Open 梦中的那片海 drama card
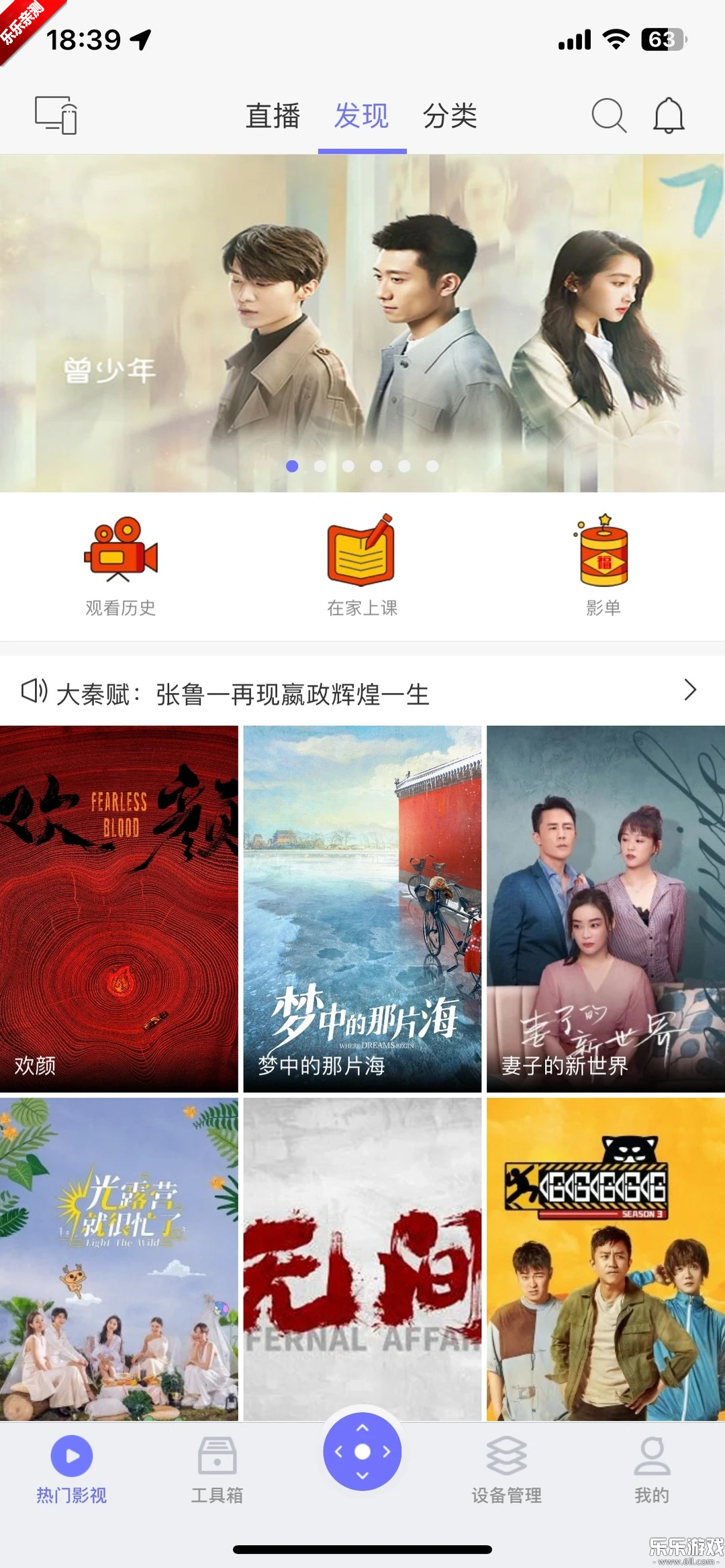The height and width of the screenshot is (1568, 725). pyautogui.click(x=362, y=908)
